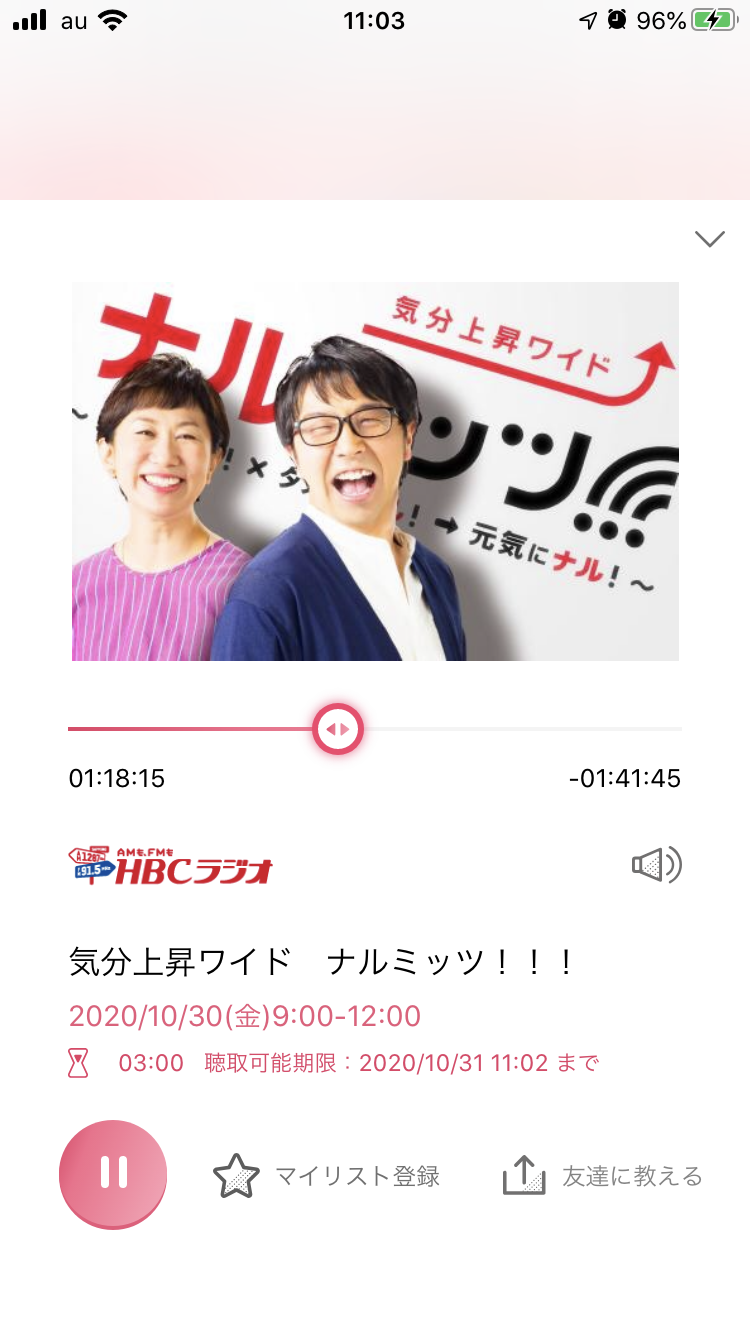Tap the playback seek slider handle
This screenshot has width=750, height=1334.
(x=338, y=729)
